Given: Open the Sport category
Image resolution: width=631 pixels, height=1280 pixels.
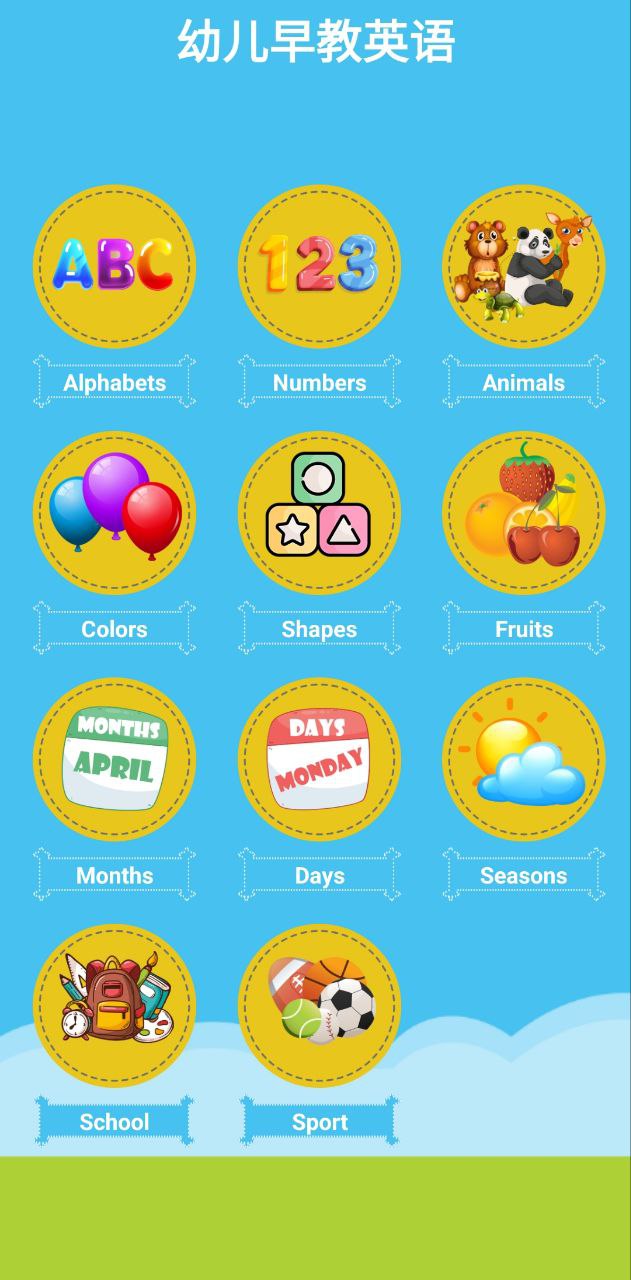Looking at the screenshot, I should [319, 1005].
